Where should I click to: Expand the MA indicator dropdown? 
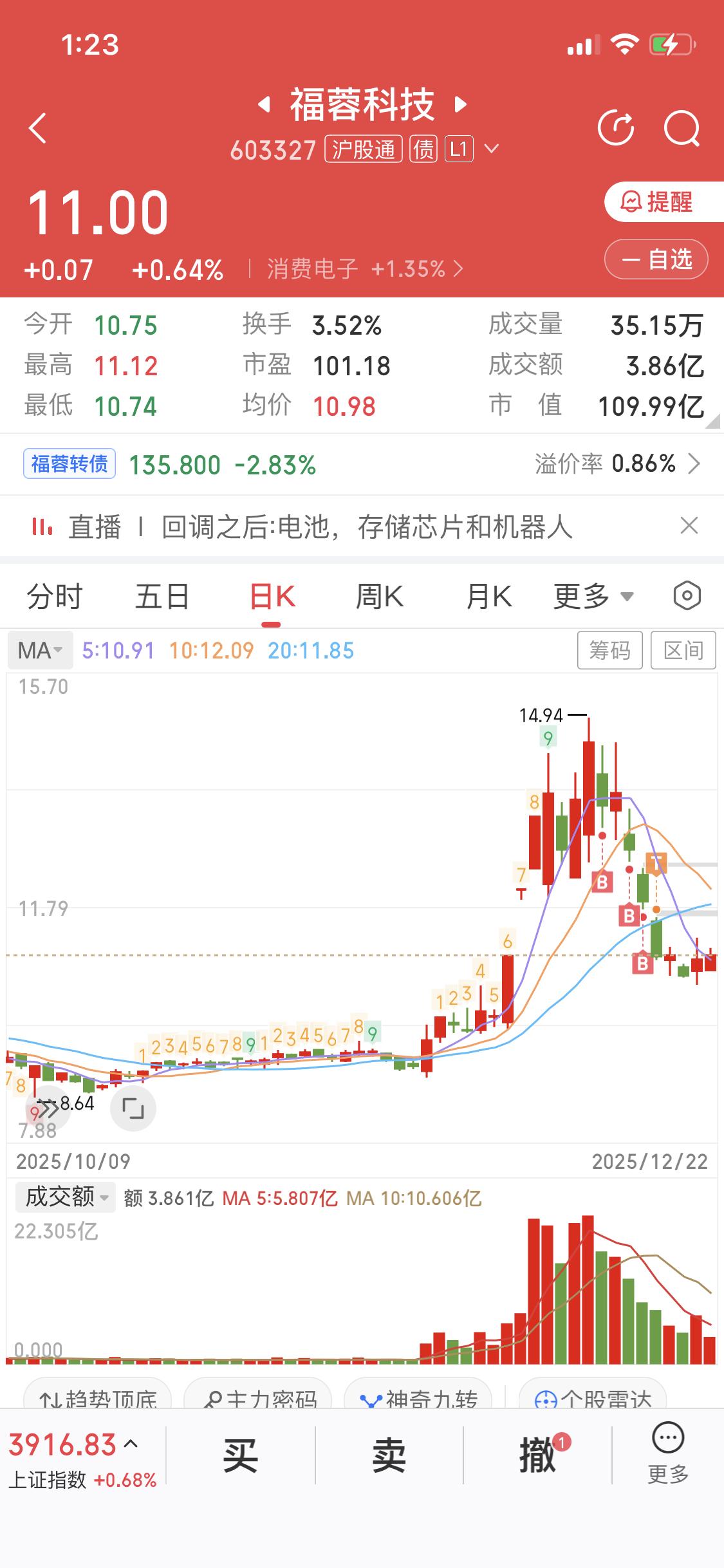40,650
